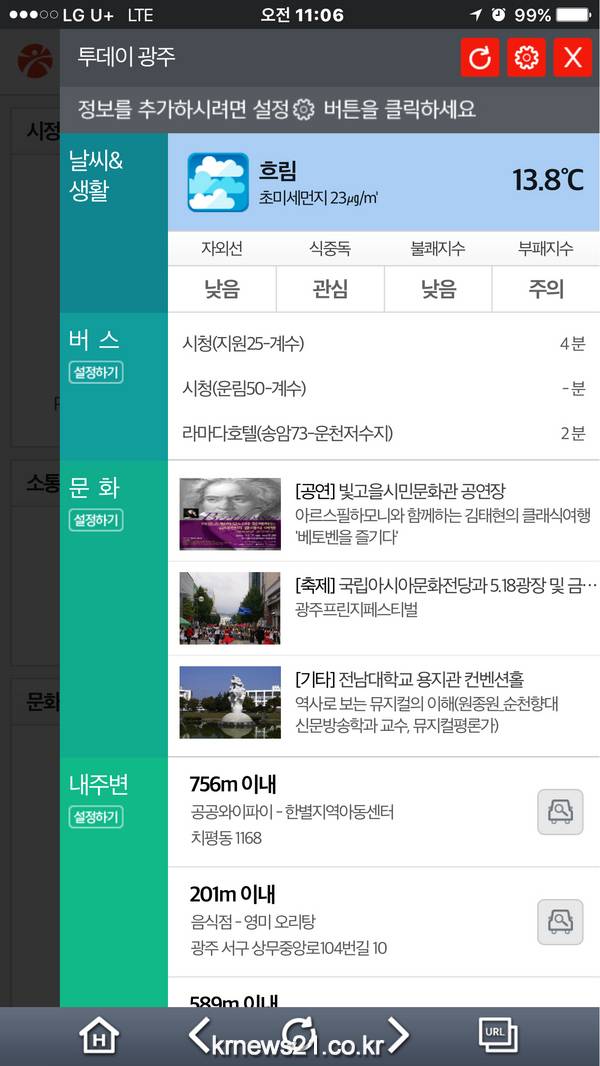Open the settings gear icon
The image size is (600, 1066).
point(526,58)
